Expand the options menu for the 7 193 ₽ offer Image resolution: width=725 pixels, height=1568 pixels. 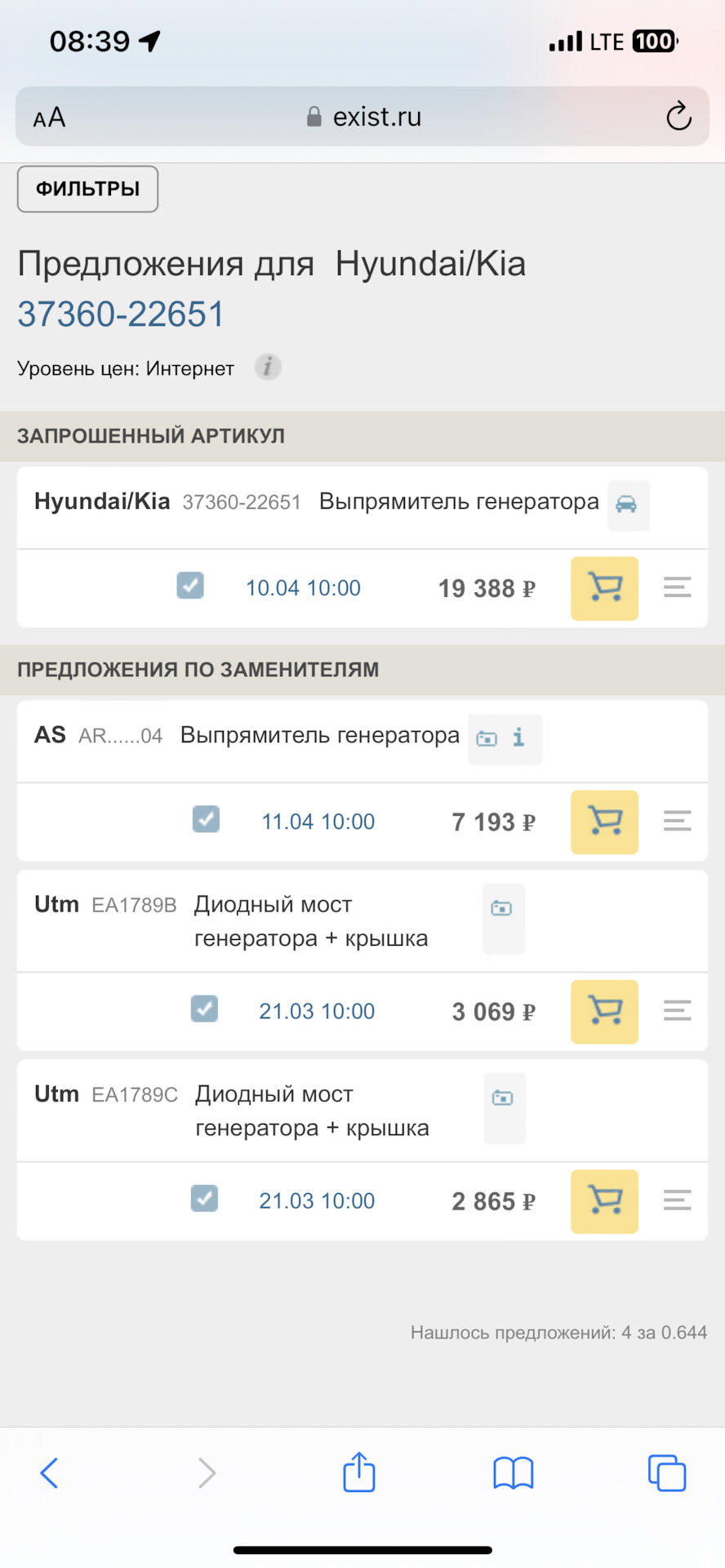(677, 821)
